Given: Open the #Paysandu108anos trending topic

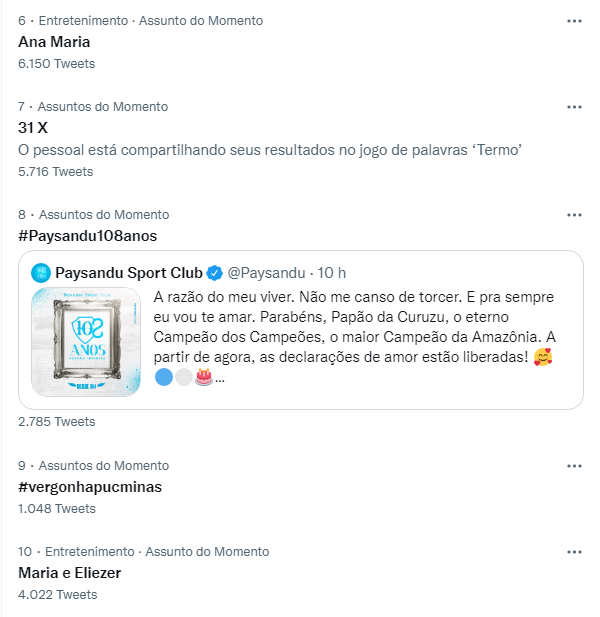Looking at the screenshot, I should (x=88, y=236).
